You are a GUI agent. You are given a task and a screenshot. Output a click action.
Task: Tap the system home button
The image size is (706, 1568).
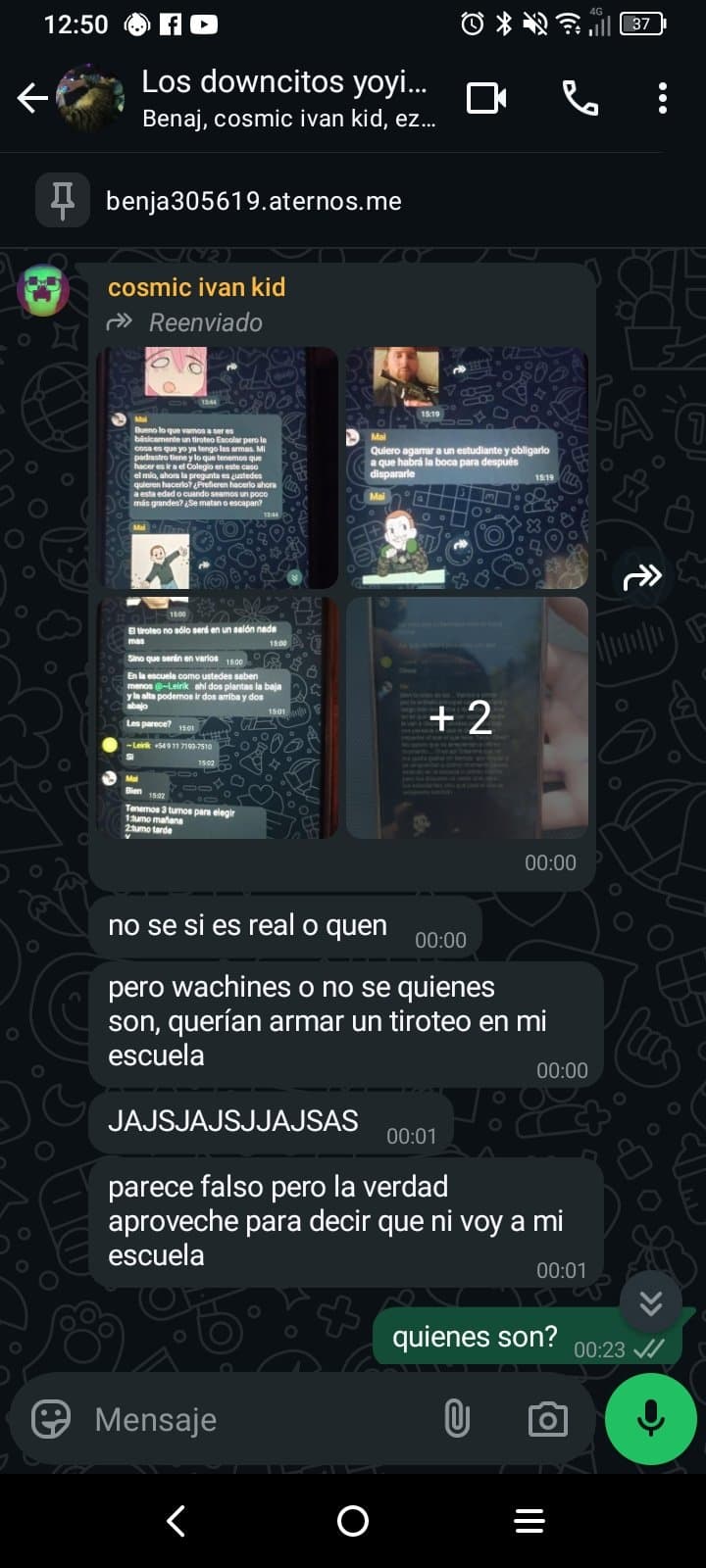353,1521
